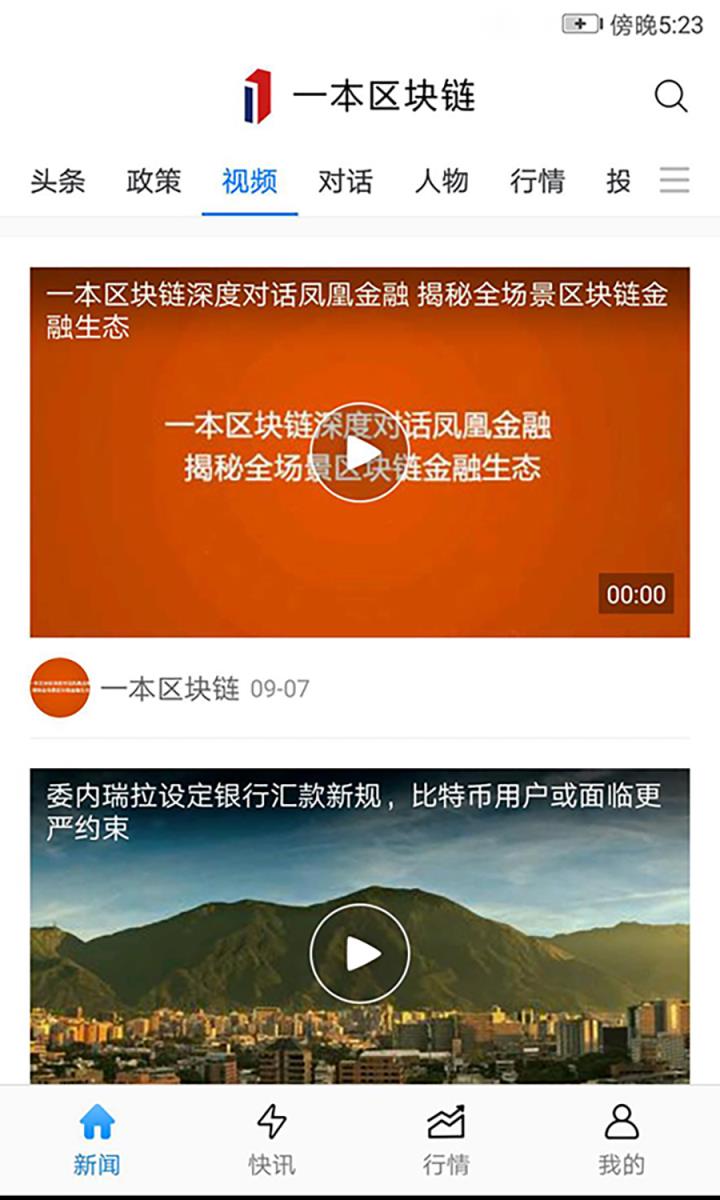Open the 对话 dialogue tab

[x=347, y=182]
